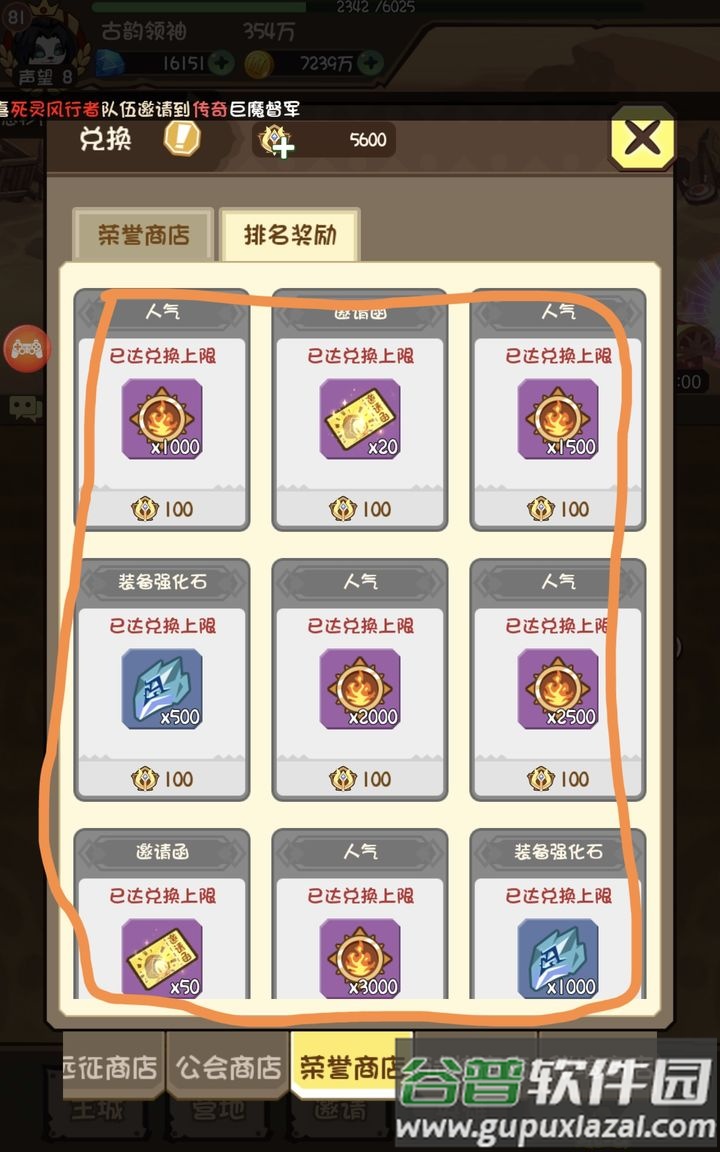Viewport: 720px width, 1152px height.
Task: Close the 兑换 exchange dialog
Action: click(x=641, y=139)
